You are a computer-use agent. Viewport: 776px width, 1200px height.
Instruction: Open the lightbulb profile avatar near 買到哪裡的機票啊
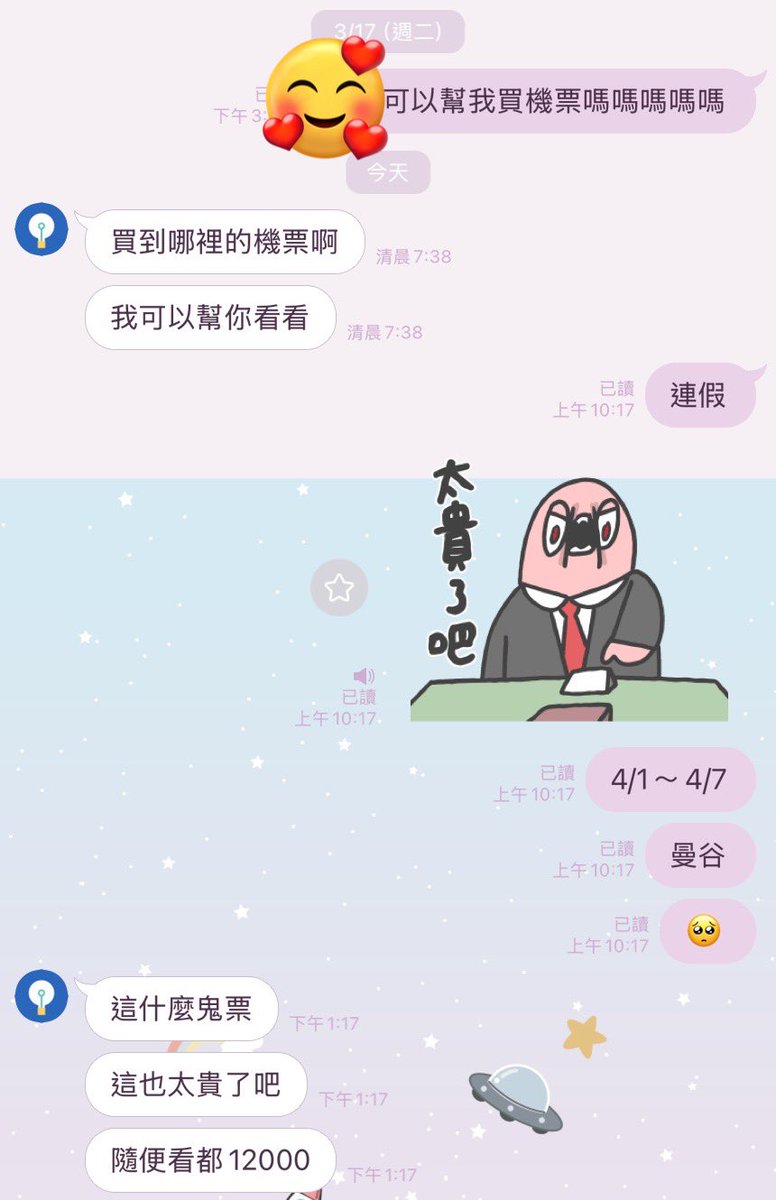41,229
